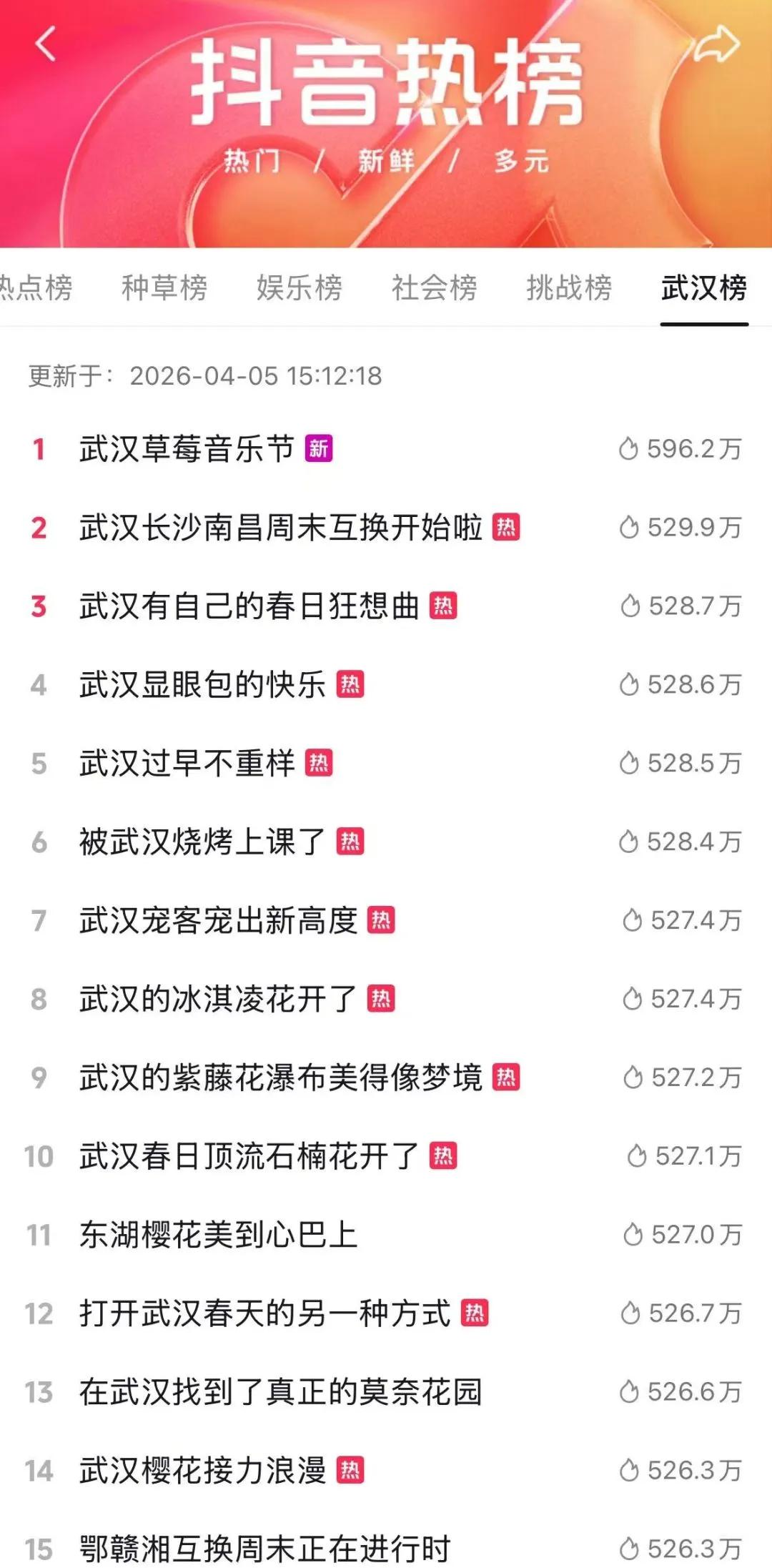Open the 社会榜 tab
This screenshot has height=1568, width=772.
tap(434, 288)
